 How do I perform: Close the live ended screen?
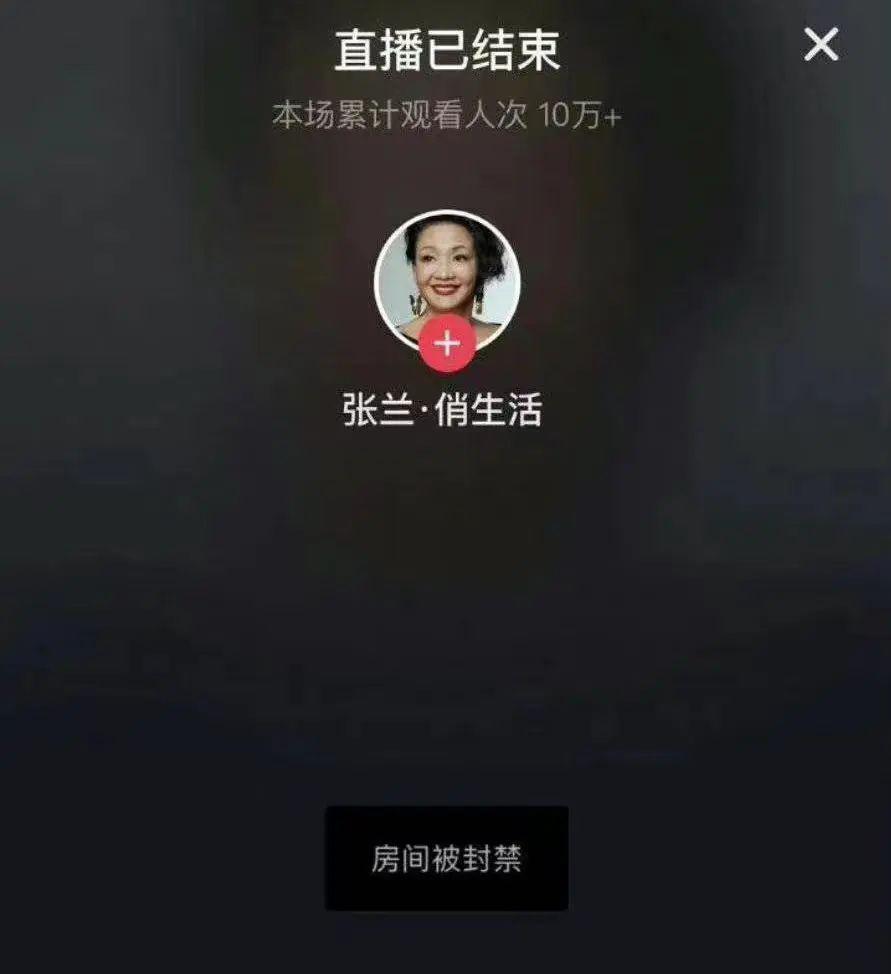821,44
